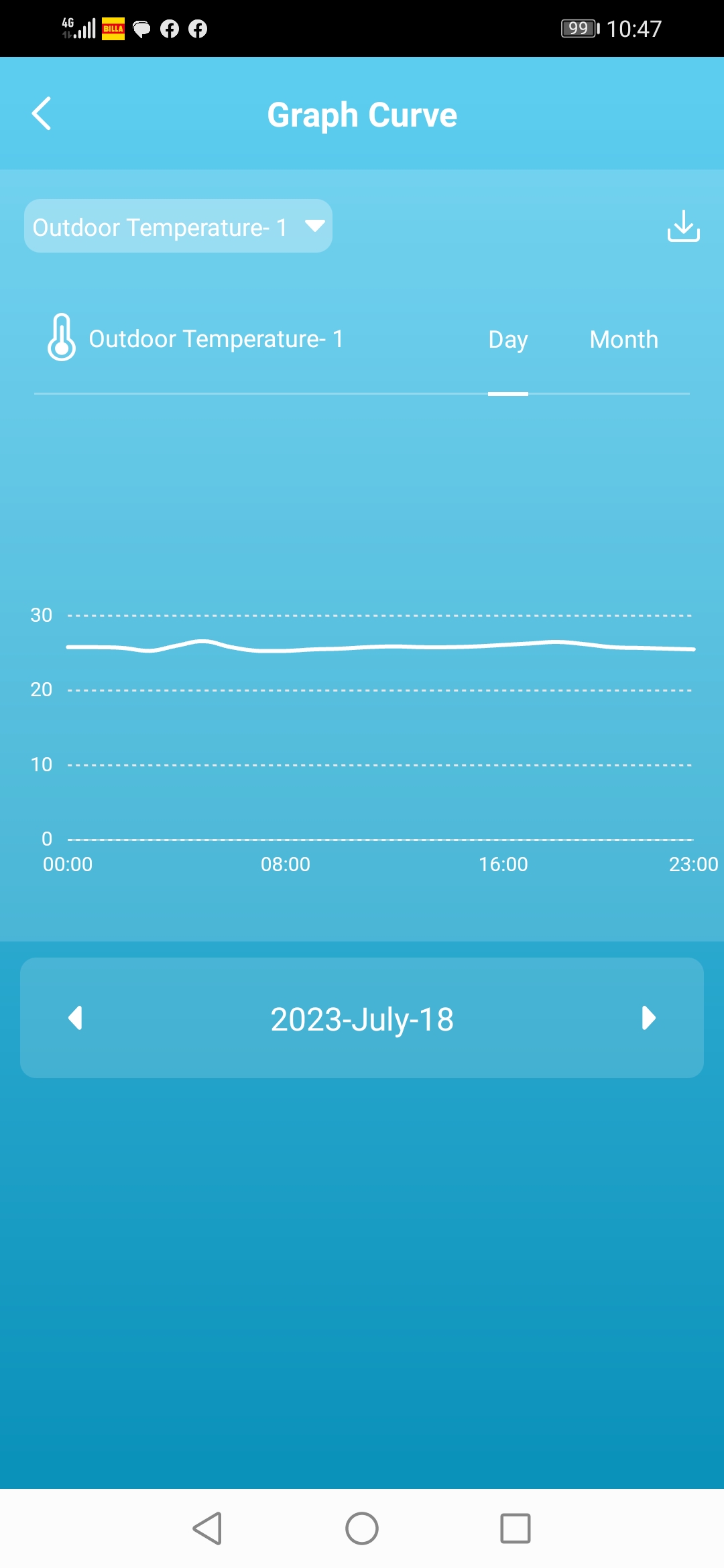
Task: Go back from Graph Curve screen
Action: tap(42, 114)
